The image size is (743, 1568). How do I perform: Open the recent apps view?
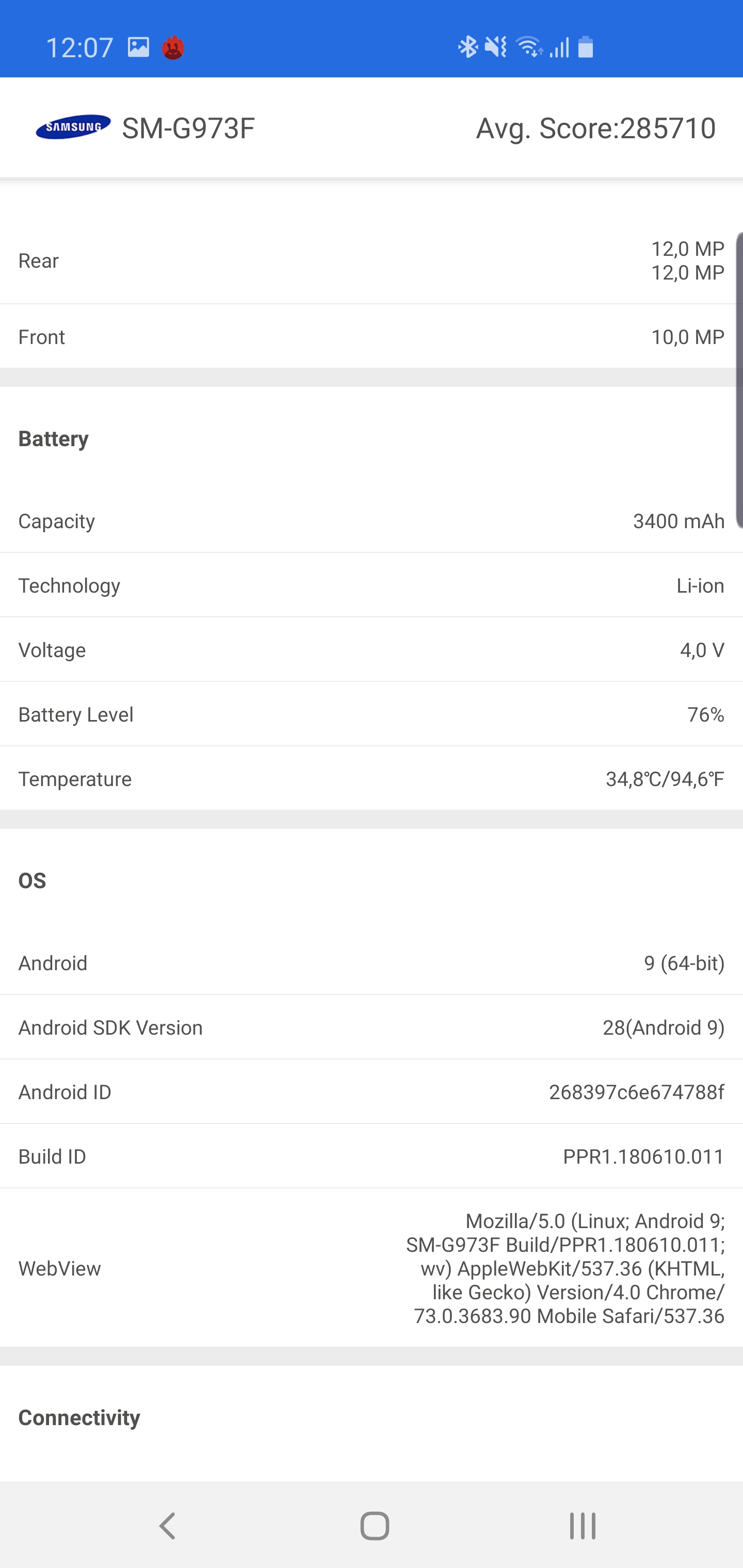point(582,1525)
